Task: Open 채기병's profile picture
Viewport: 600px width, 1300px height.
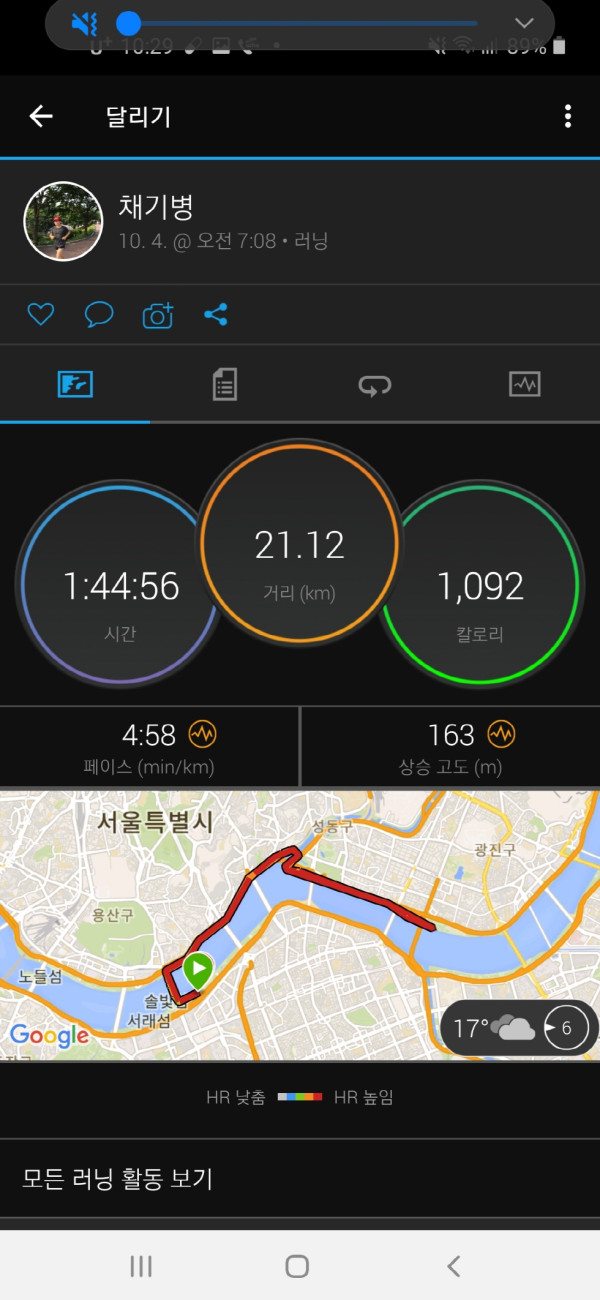Action: pyautogui.click(x=63, y=221)
